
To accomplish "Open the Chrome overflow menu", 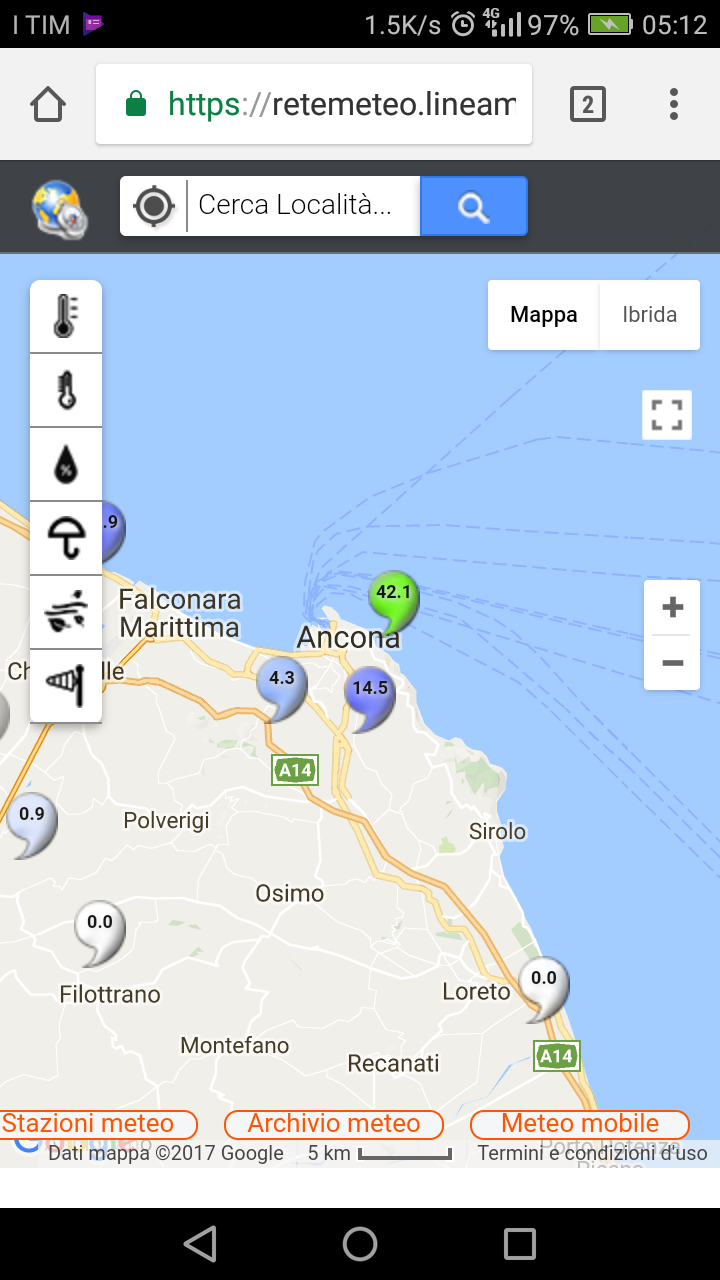I will (x=674, y=104).
